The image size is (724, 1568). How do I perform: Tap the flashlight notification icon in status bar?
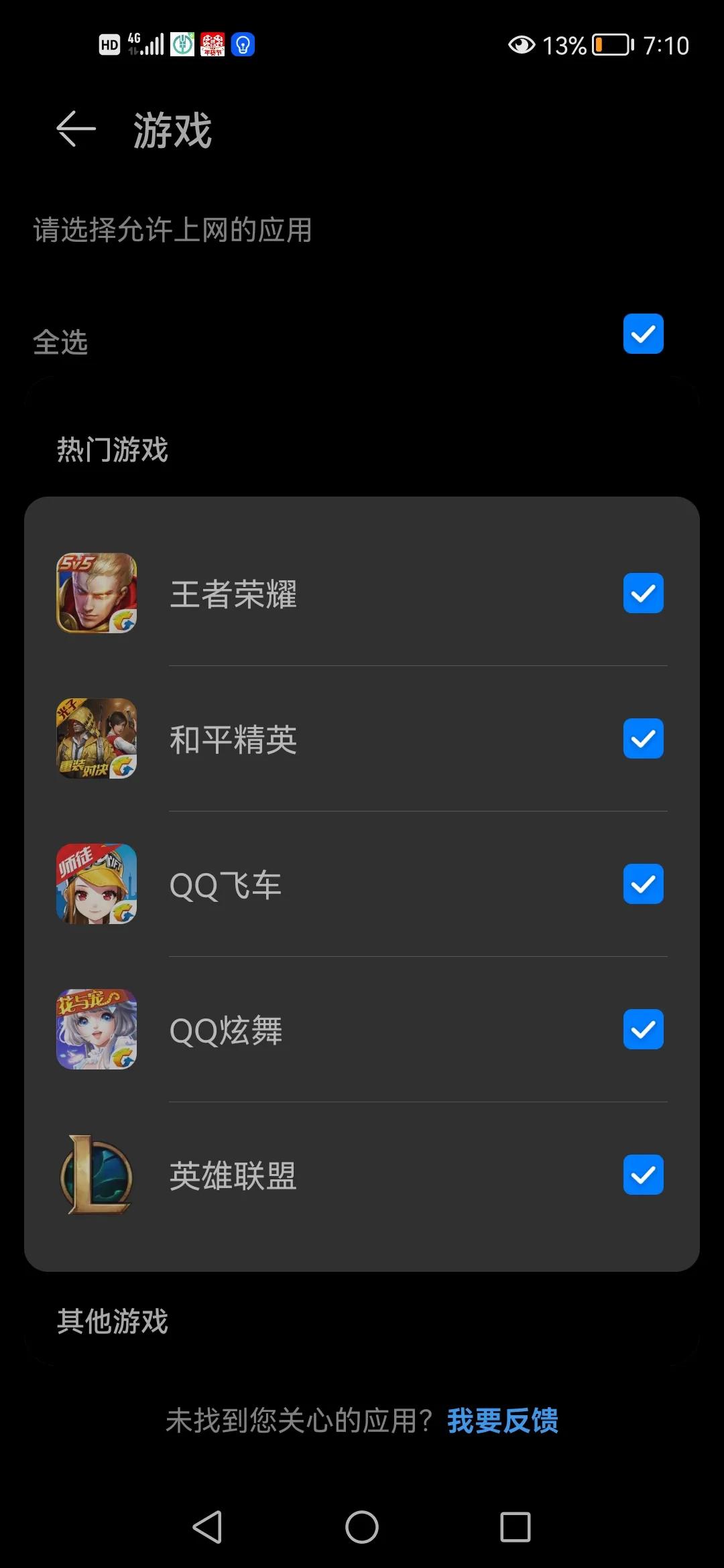click(243, 44)
